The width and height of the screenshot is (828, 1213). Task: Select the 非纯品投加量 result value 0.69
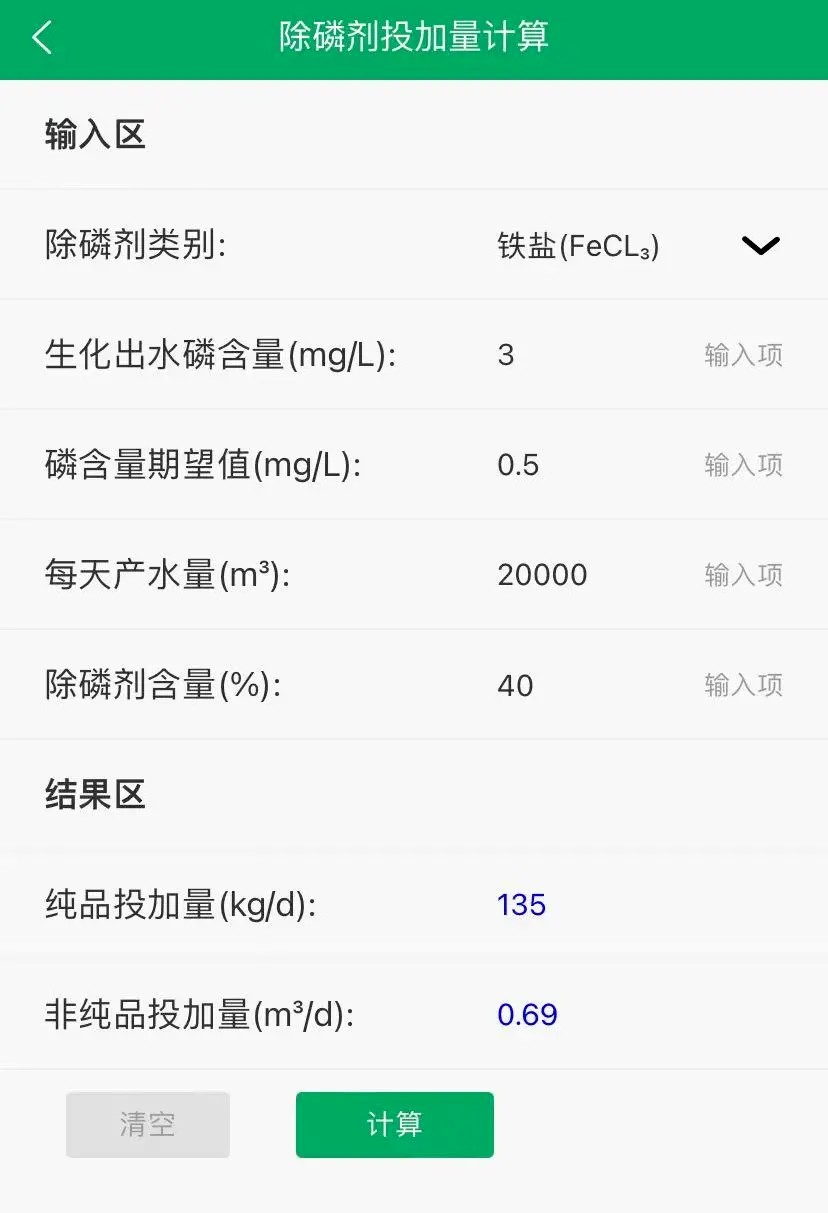[x=527, y=1015]
